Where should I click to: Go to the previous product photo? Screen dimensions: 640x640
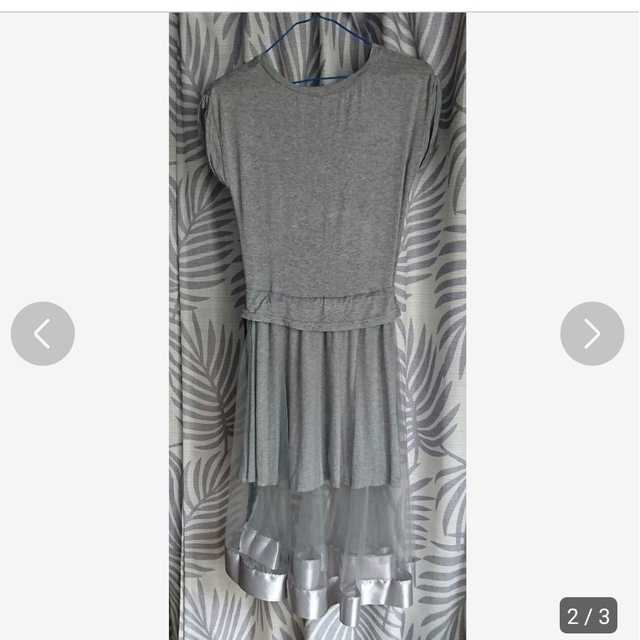(42, 333)
